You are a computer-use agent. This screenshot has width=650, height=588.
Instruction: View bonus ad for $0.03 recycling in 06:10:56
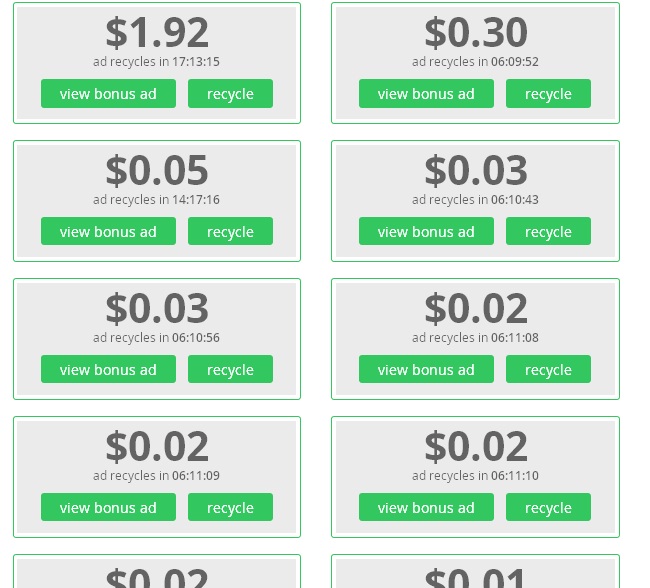click(x=108, y=370)
